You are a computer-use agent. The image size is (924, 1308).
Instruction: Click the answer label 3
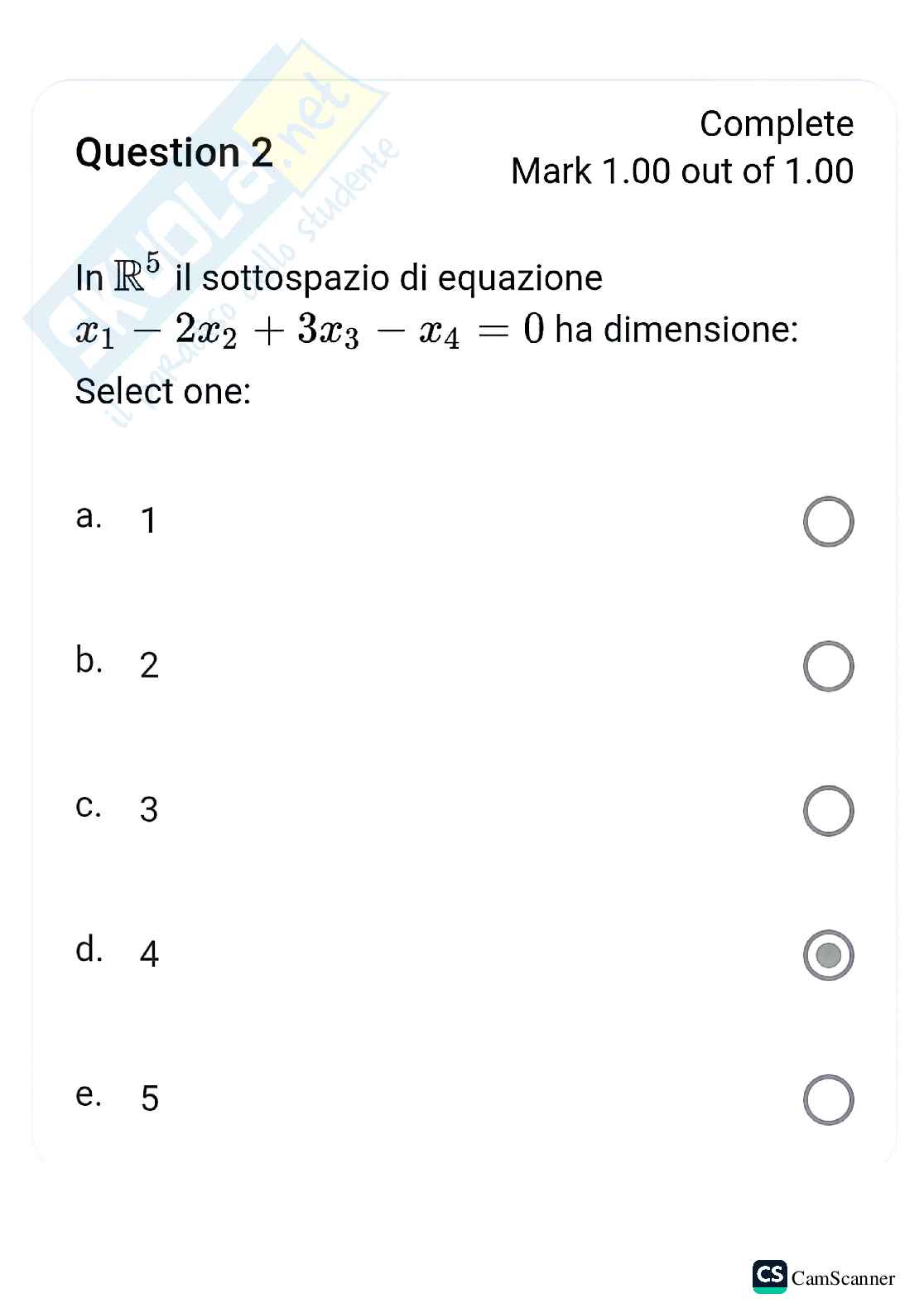(x=149, y=812)
